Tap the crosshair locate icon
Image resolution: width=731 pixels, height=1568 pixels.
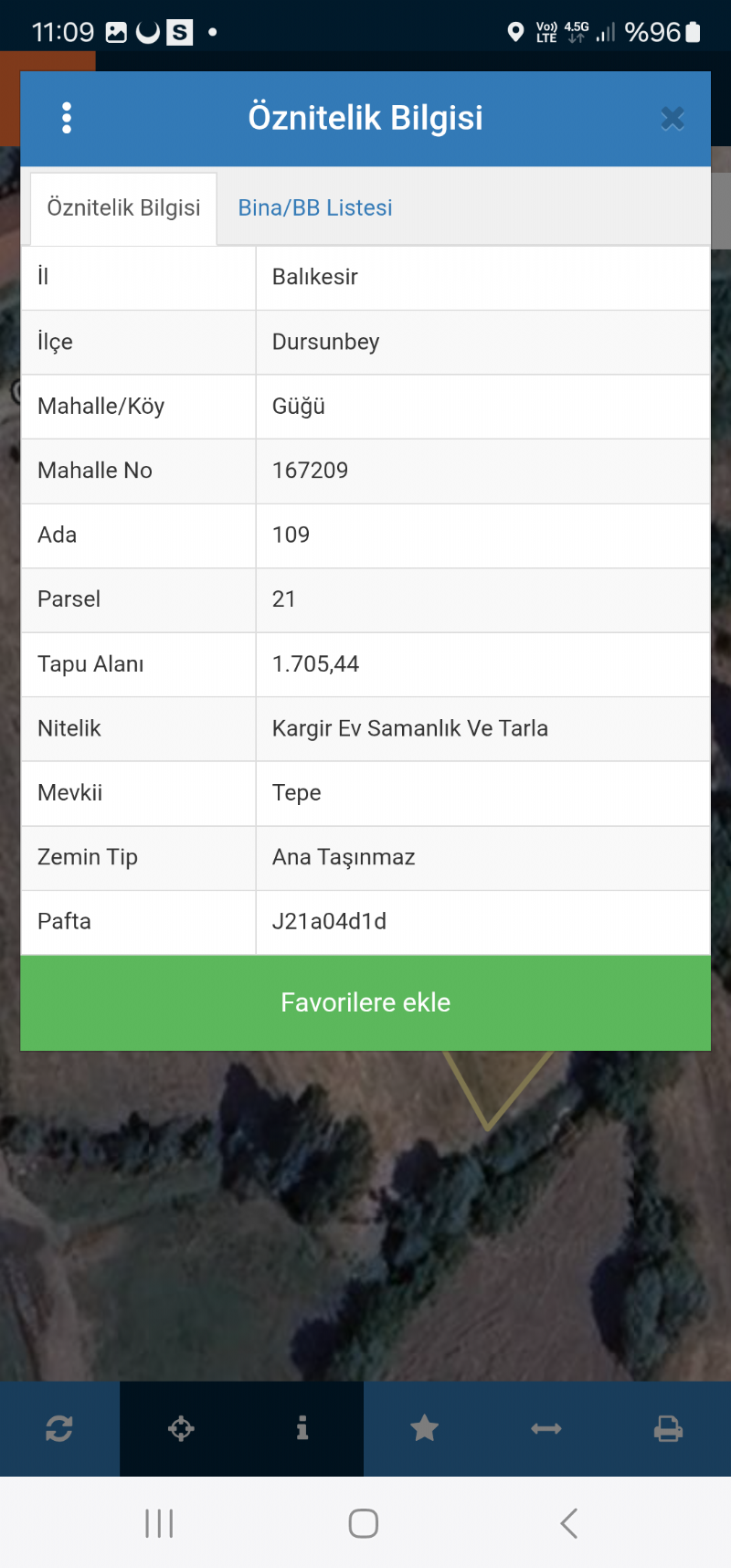point(181,1428)
